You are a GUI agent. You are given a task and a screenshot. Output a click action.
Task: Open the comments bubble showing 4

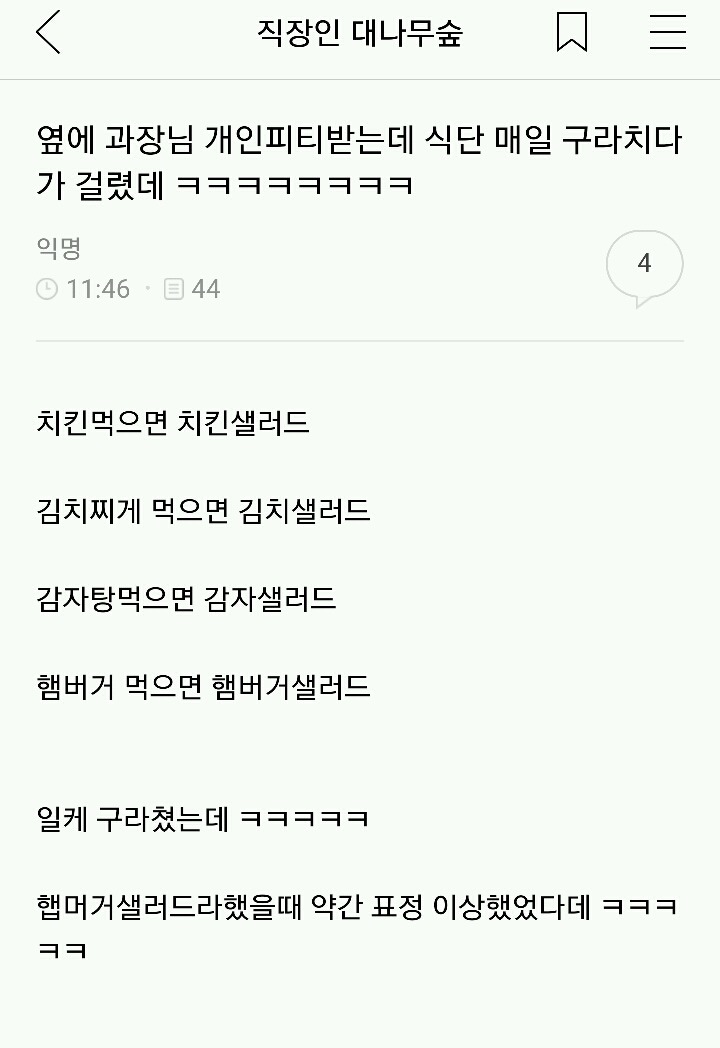click(644, 265)
